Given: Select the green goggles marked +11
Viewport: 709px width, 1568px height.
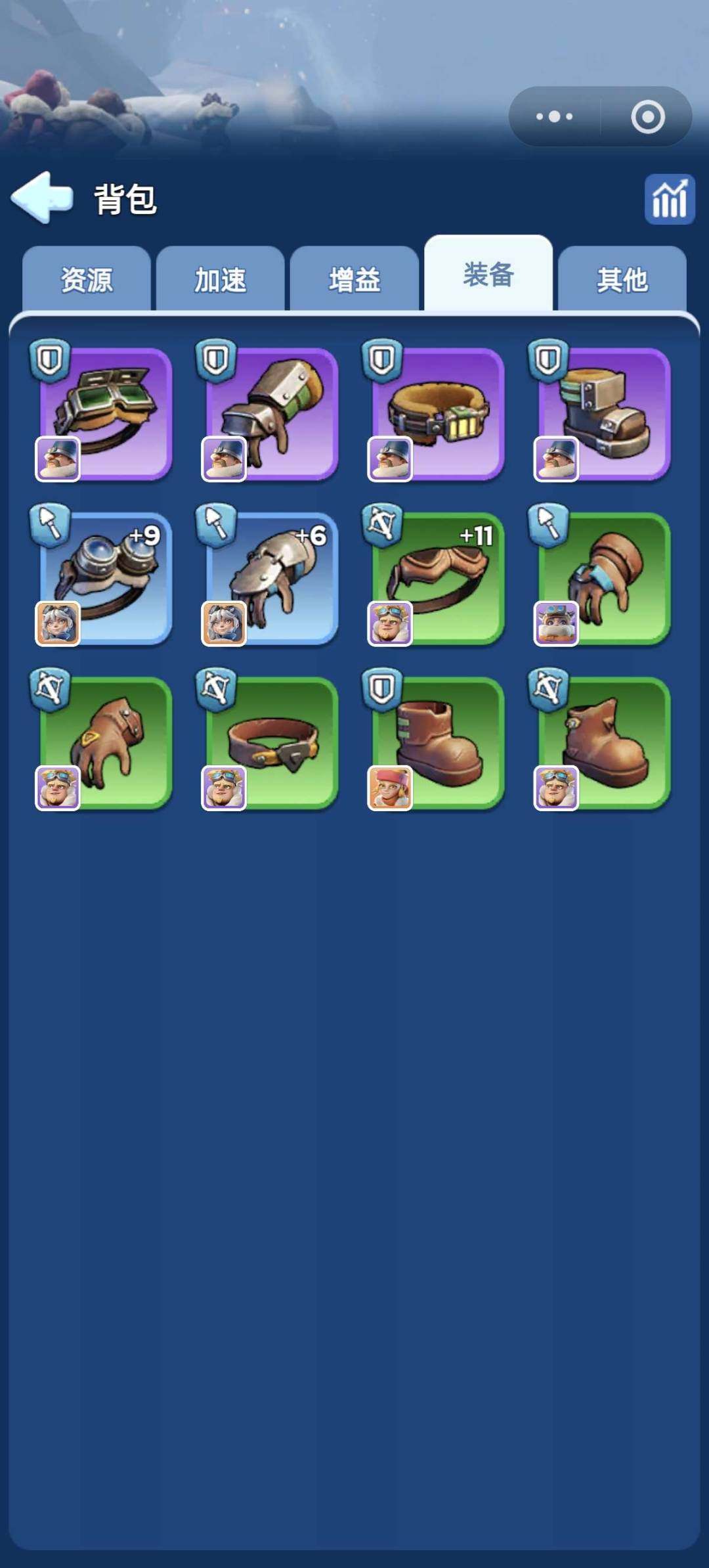Looking at the screenshot, I should 438,578.
